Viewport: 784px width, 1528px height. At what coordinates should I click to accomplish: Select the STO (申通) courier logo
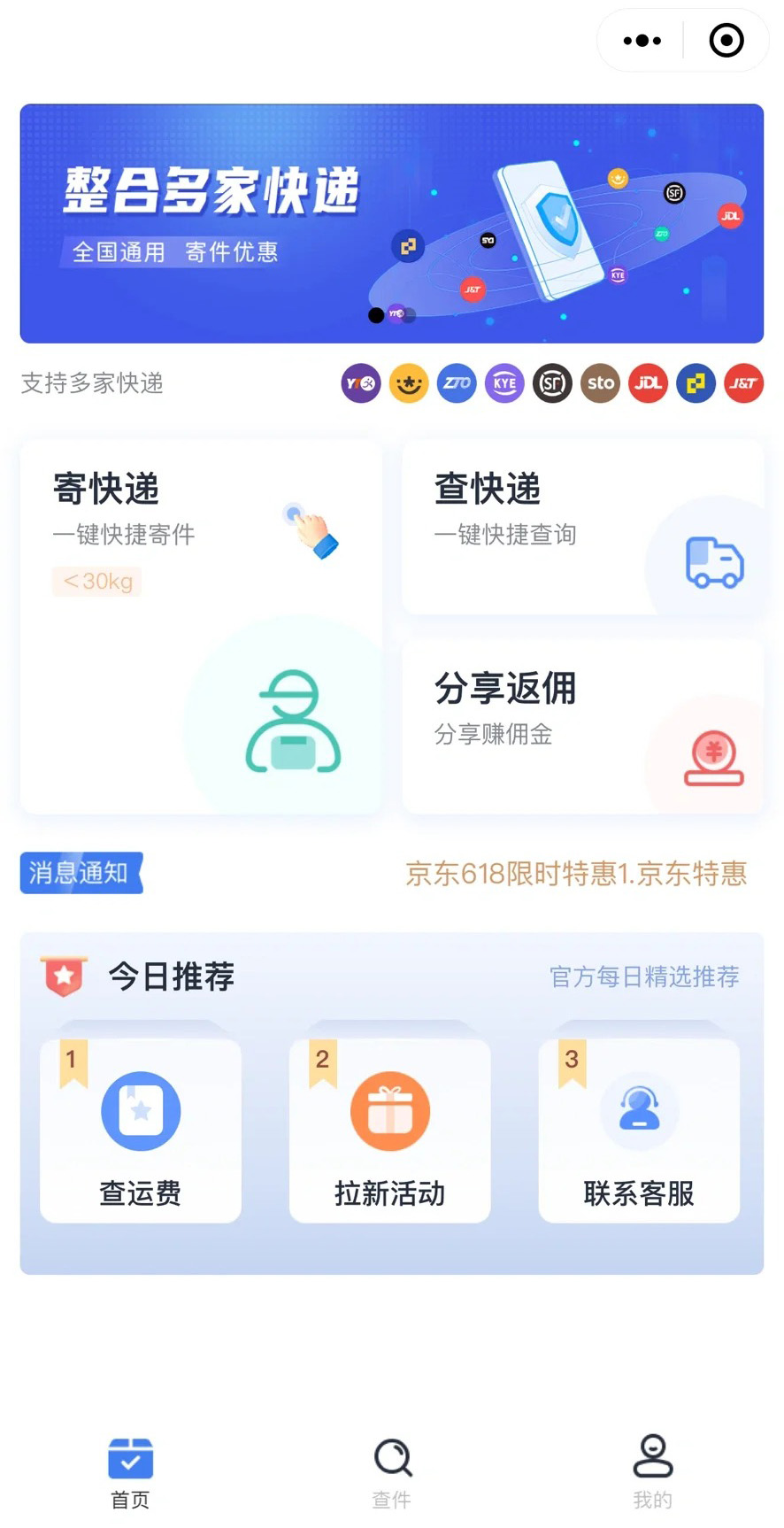point(600,383)
